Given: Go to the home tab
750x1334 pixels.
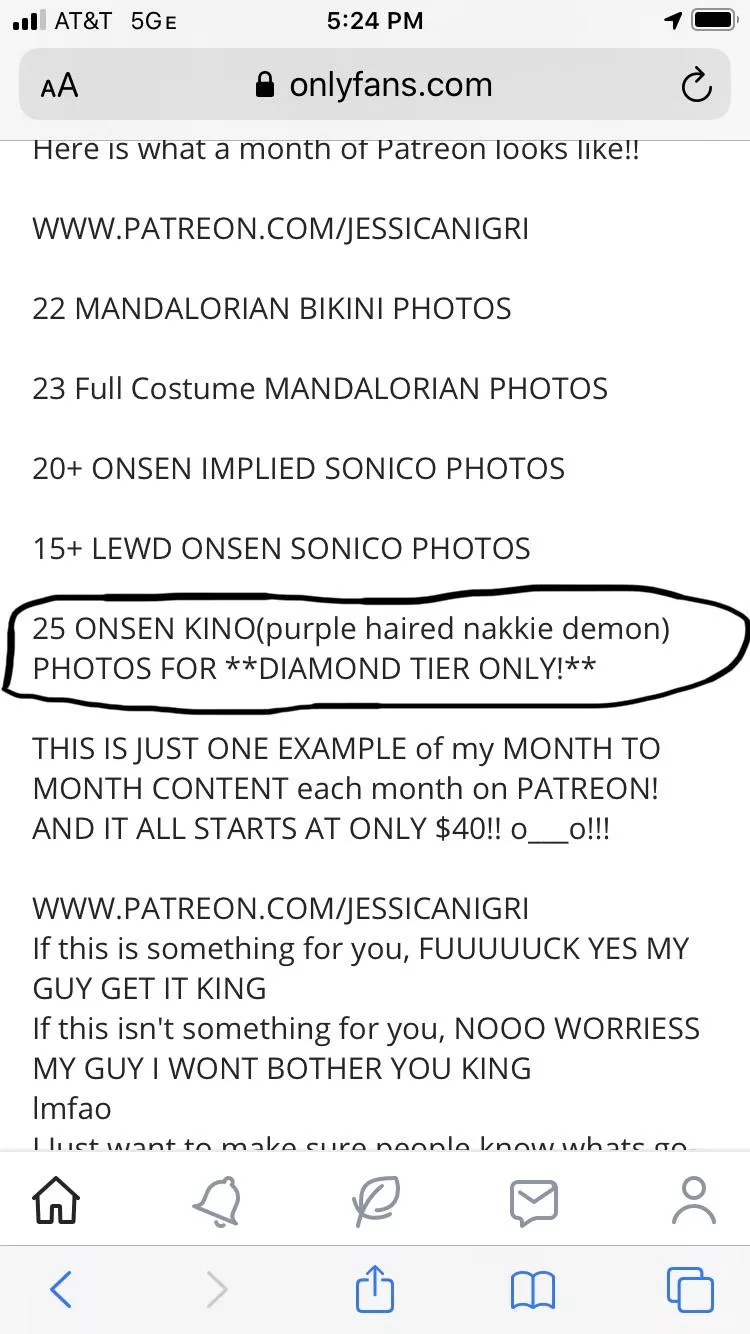Looking at the screenshot, I should click(x=57, y=1200).
